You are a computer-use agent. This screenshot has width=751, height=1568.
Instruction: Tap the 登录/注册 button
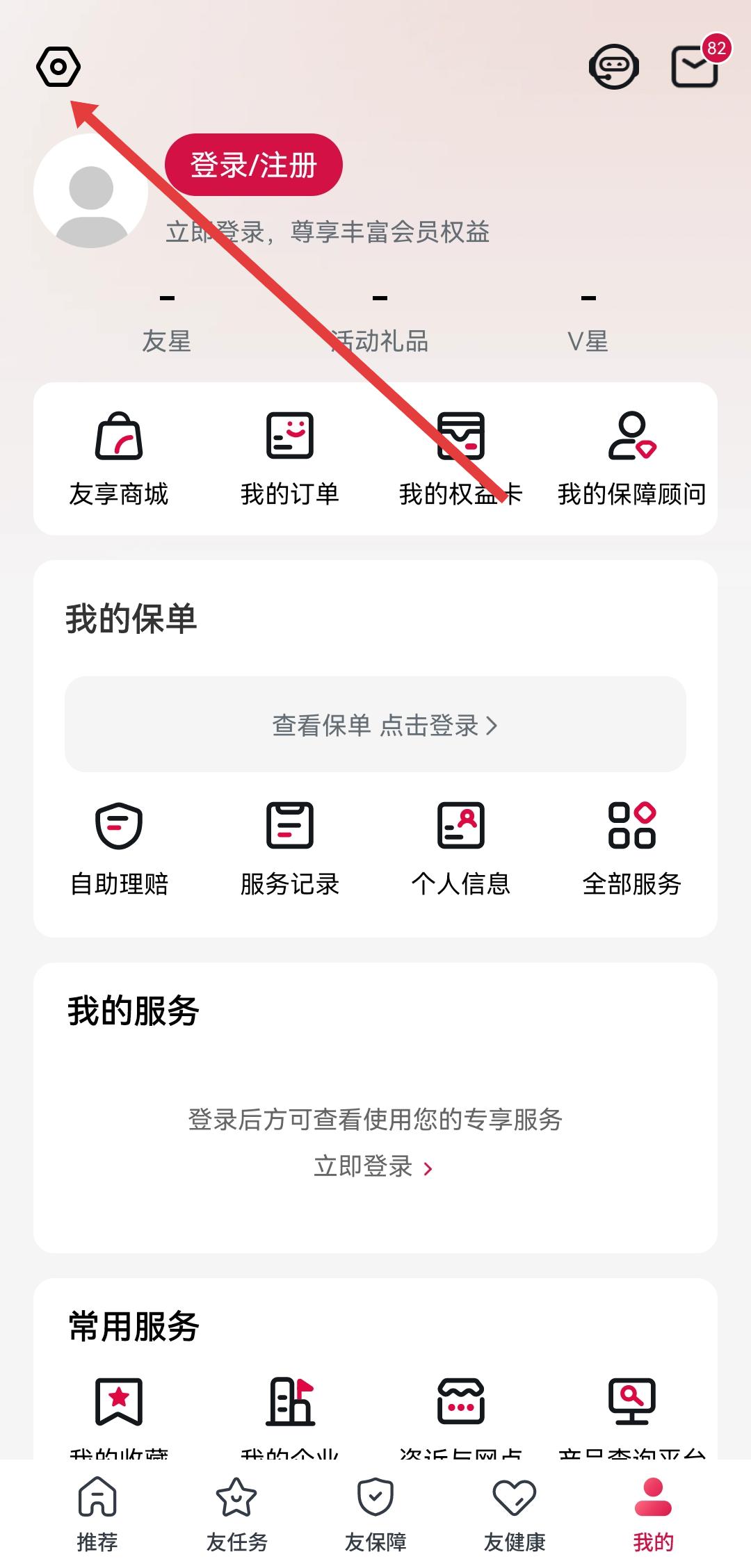coord(253,165)
